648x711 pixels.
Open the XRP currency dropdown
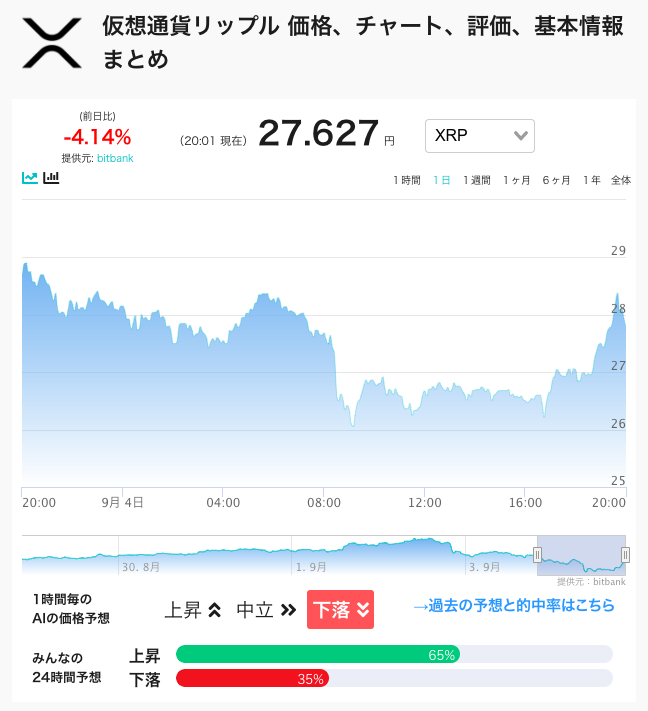[480, 136]
